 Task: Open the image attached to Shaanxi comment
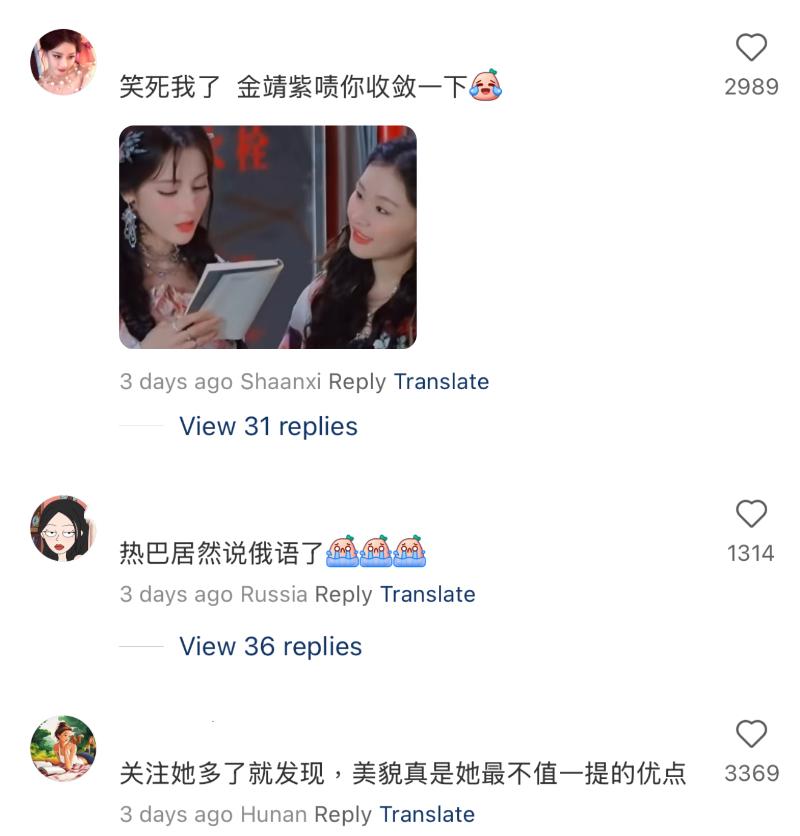267,237
